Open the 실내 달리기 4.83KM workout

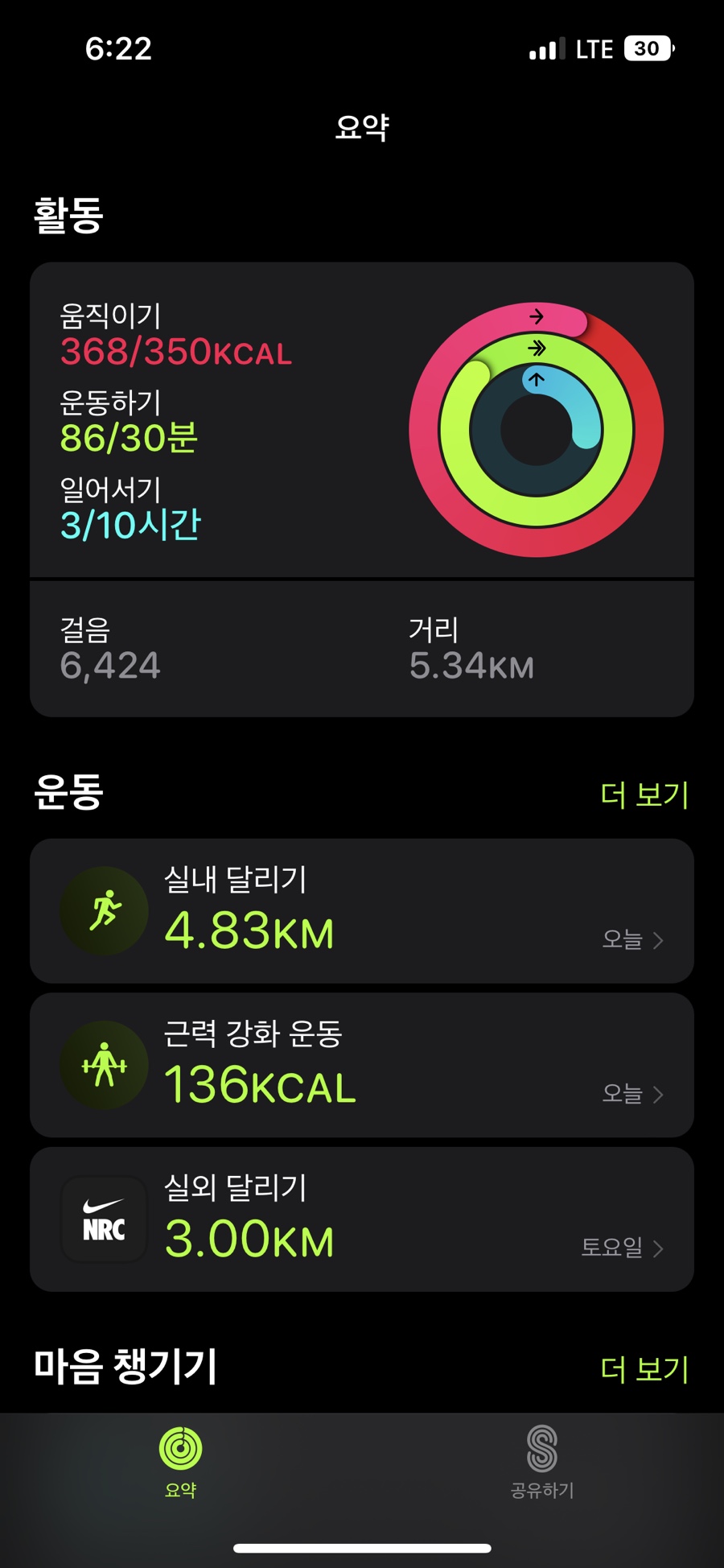362,911
